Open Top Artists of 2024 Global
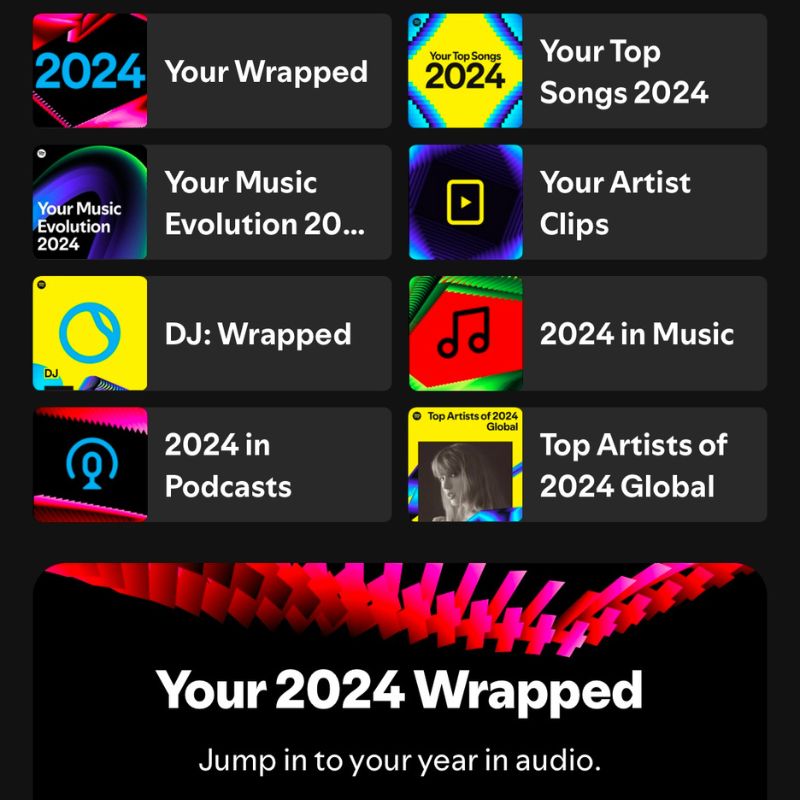 pyautogui.click(x=588, y=464)
